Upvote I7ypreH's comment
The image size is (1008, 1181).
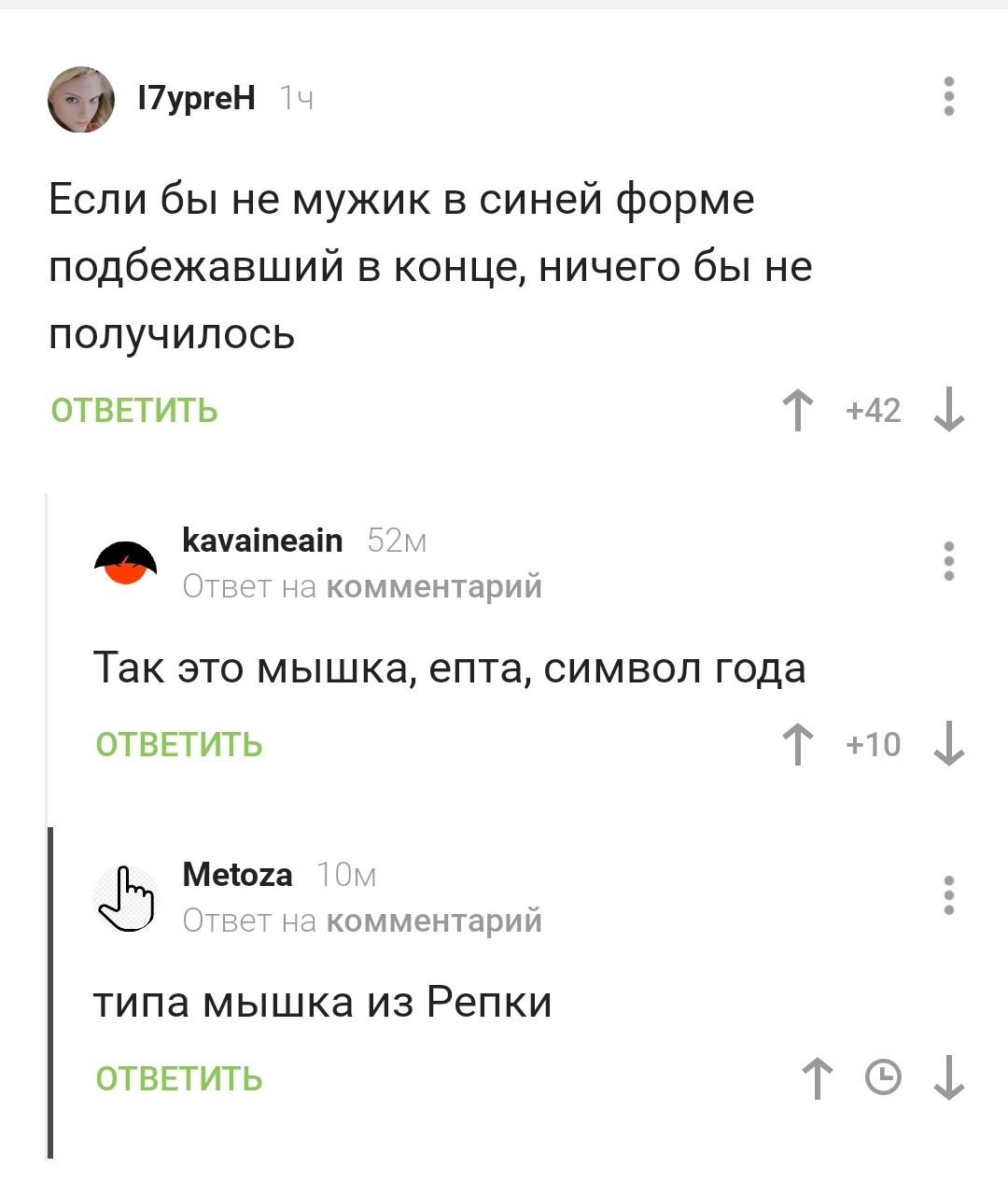tap(797, 411)
